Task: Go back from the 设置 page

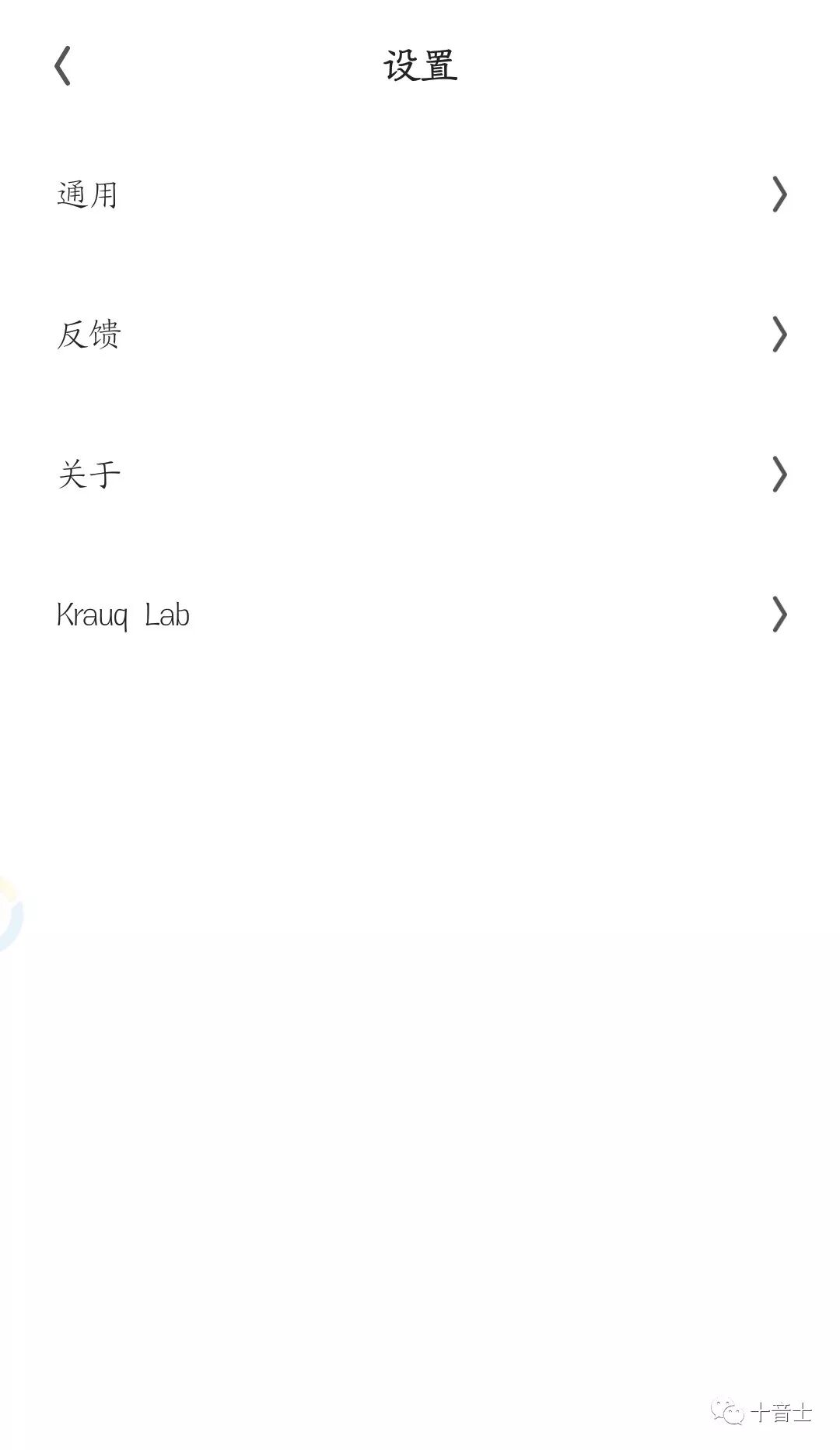Action: 63,65
